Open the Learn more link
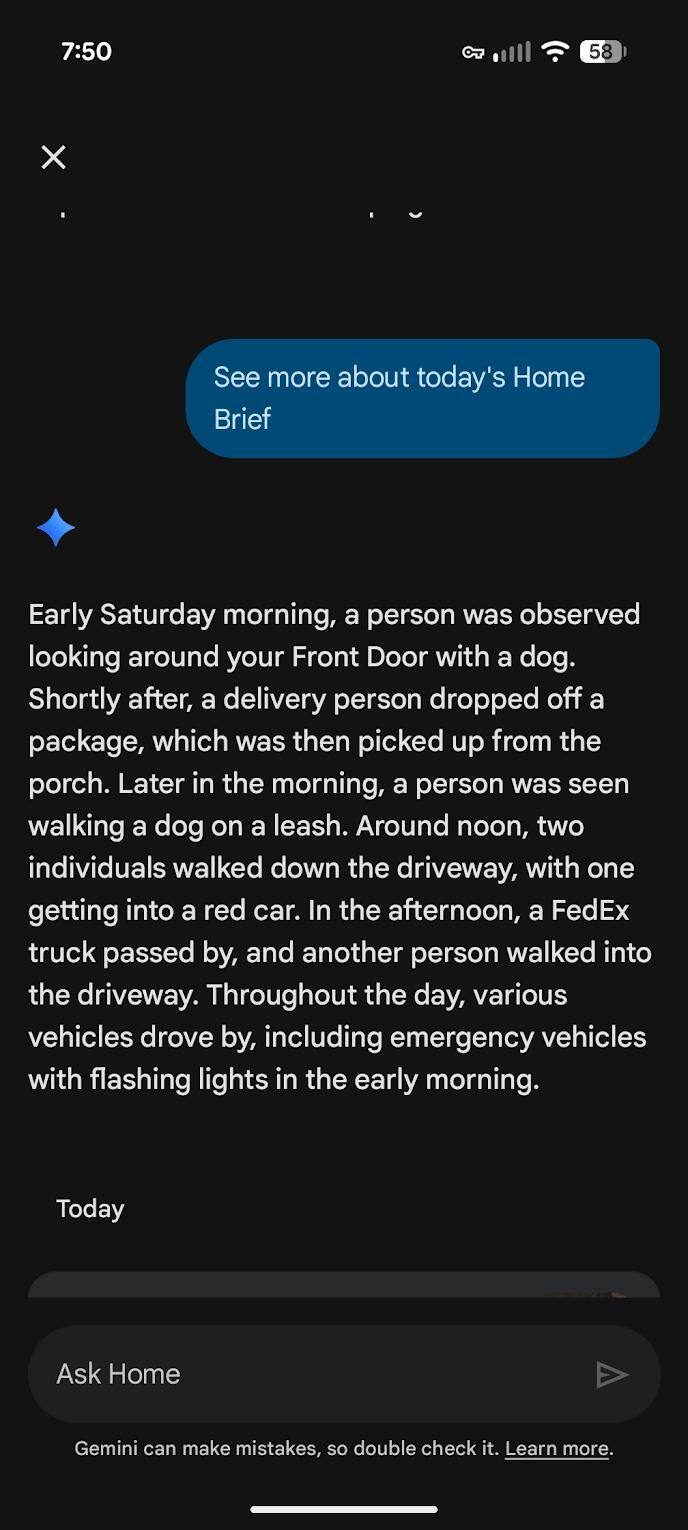Screen dimensions: 688x1530 (x=556, y=1448)
